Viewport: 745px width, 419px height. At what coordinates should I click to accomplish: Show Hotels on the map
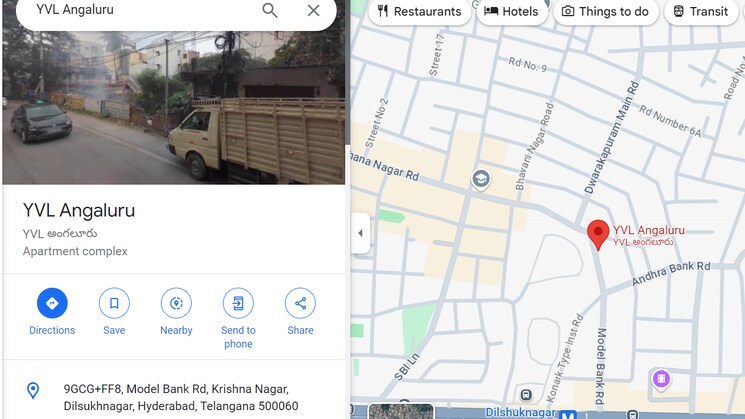[511, 12]
